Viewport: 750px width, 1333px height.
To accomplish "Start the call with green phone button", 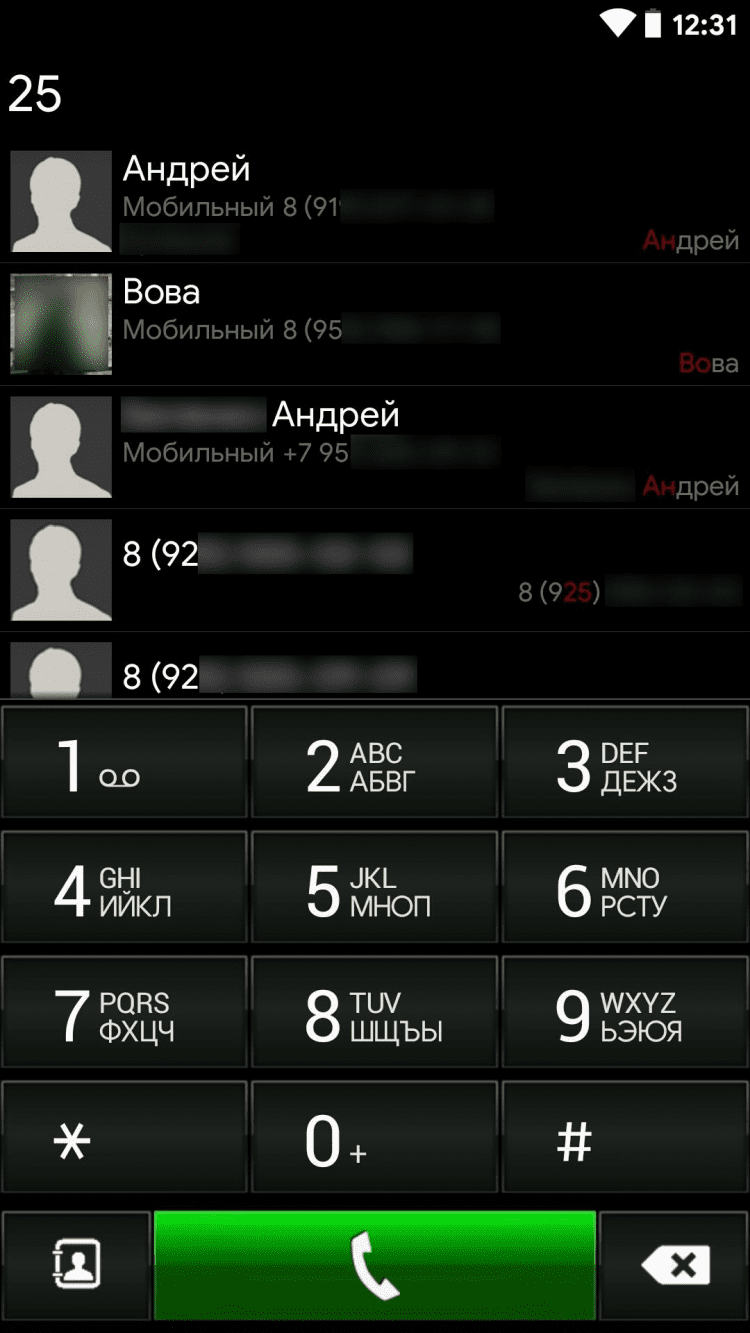I will click(375, 1266).
